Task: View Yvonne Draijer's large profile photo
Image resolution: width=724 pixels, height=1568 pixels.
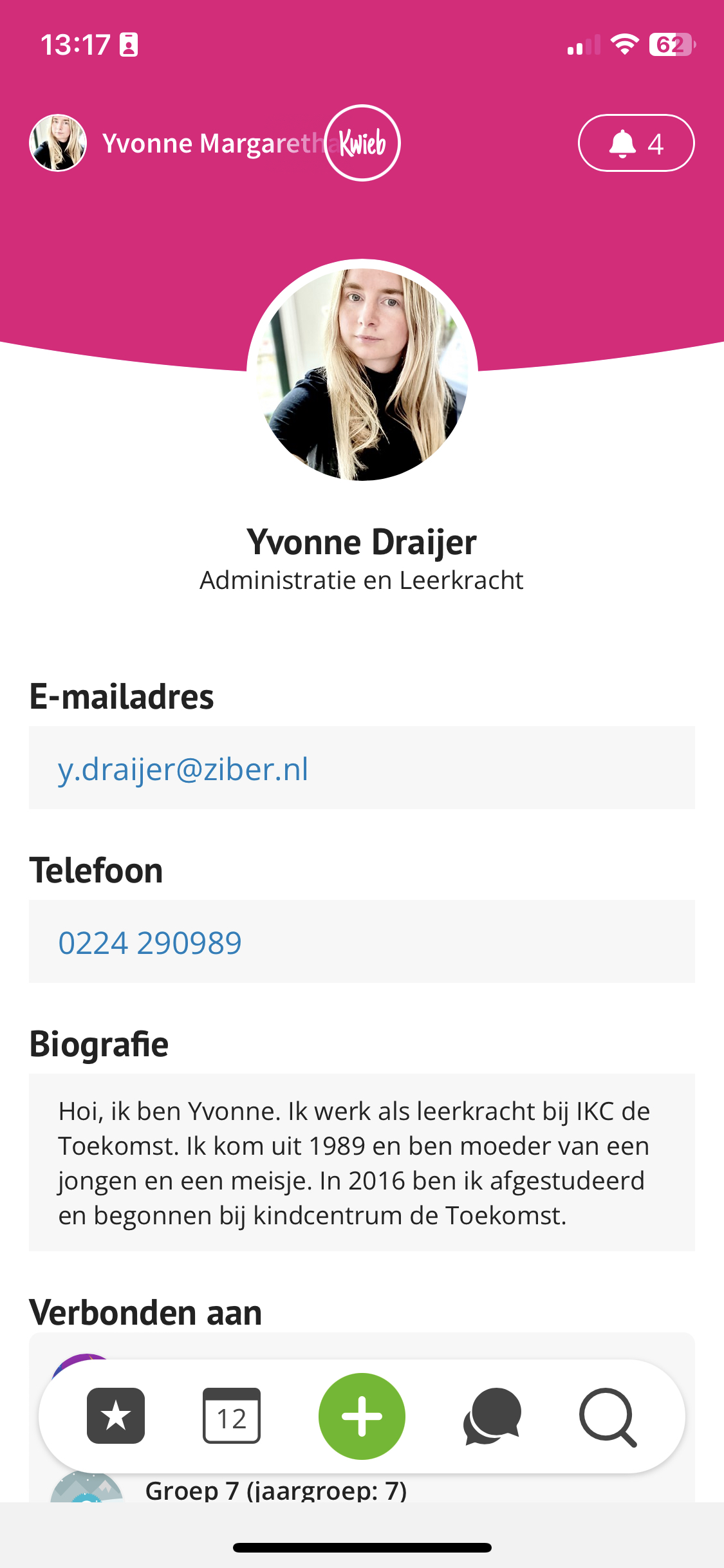Action: [x=362, y=373]
